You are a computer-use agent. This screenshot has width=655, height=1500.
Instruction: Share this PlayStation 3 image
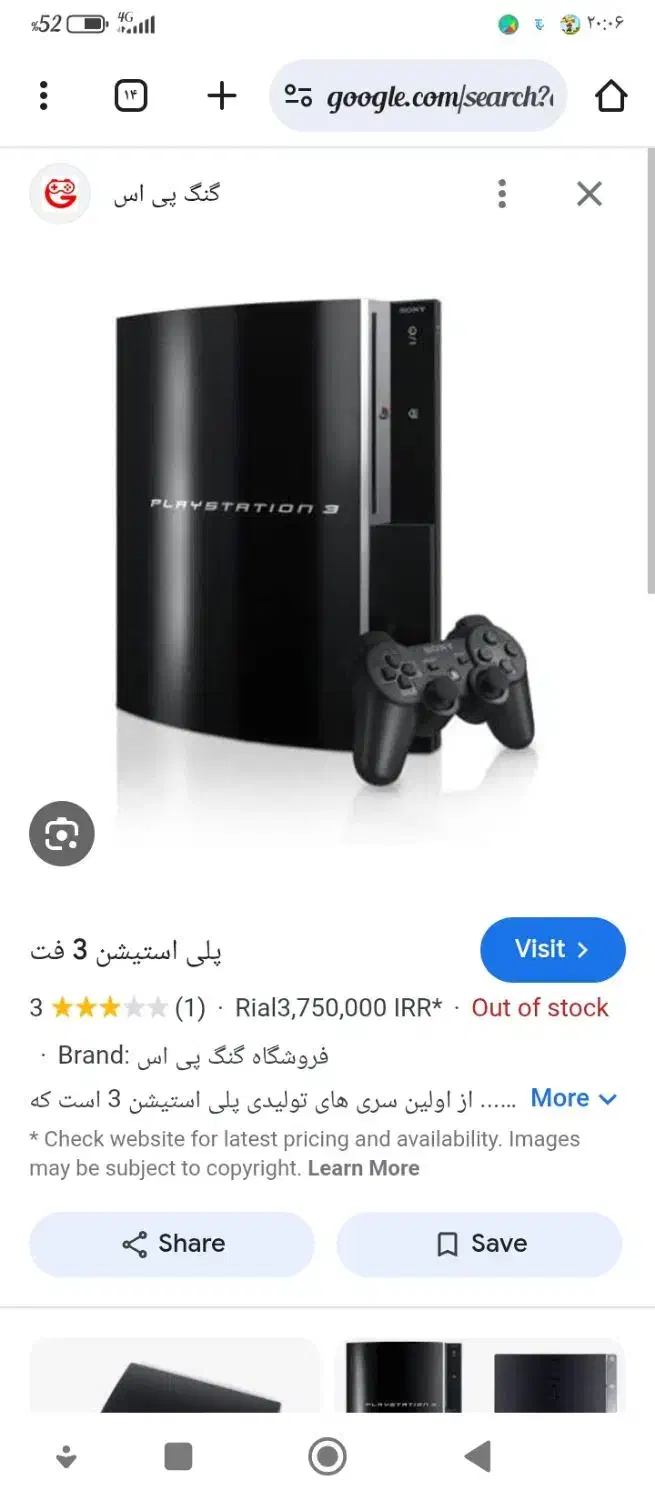[x=172, y=1244]
